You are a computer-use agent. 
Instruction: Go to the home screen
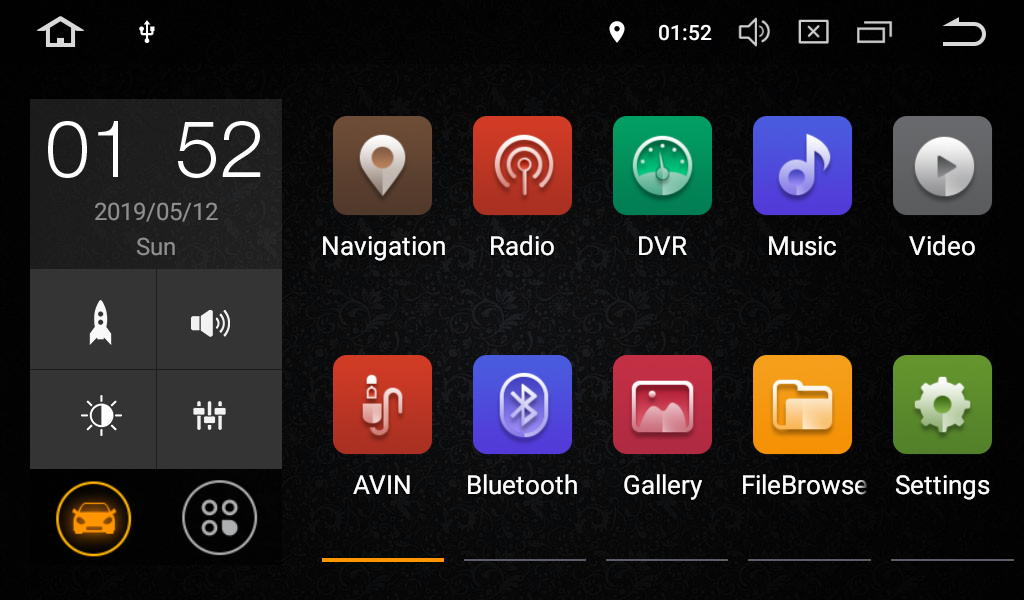(x=60, y=32)
